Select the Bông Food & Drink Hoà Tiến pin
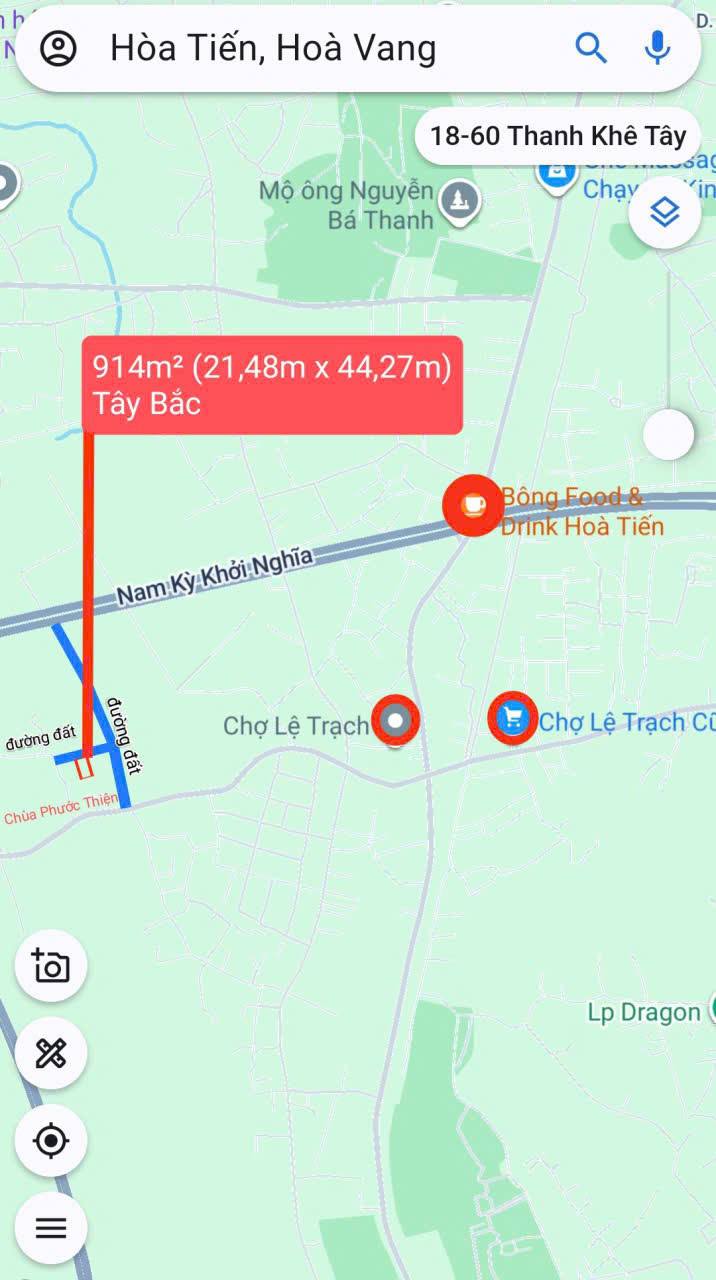716x1280 pixels. 472,506
